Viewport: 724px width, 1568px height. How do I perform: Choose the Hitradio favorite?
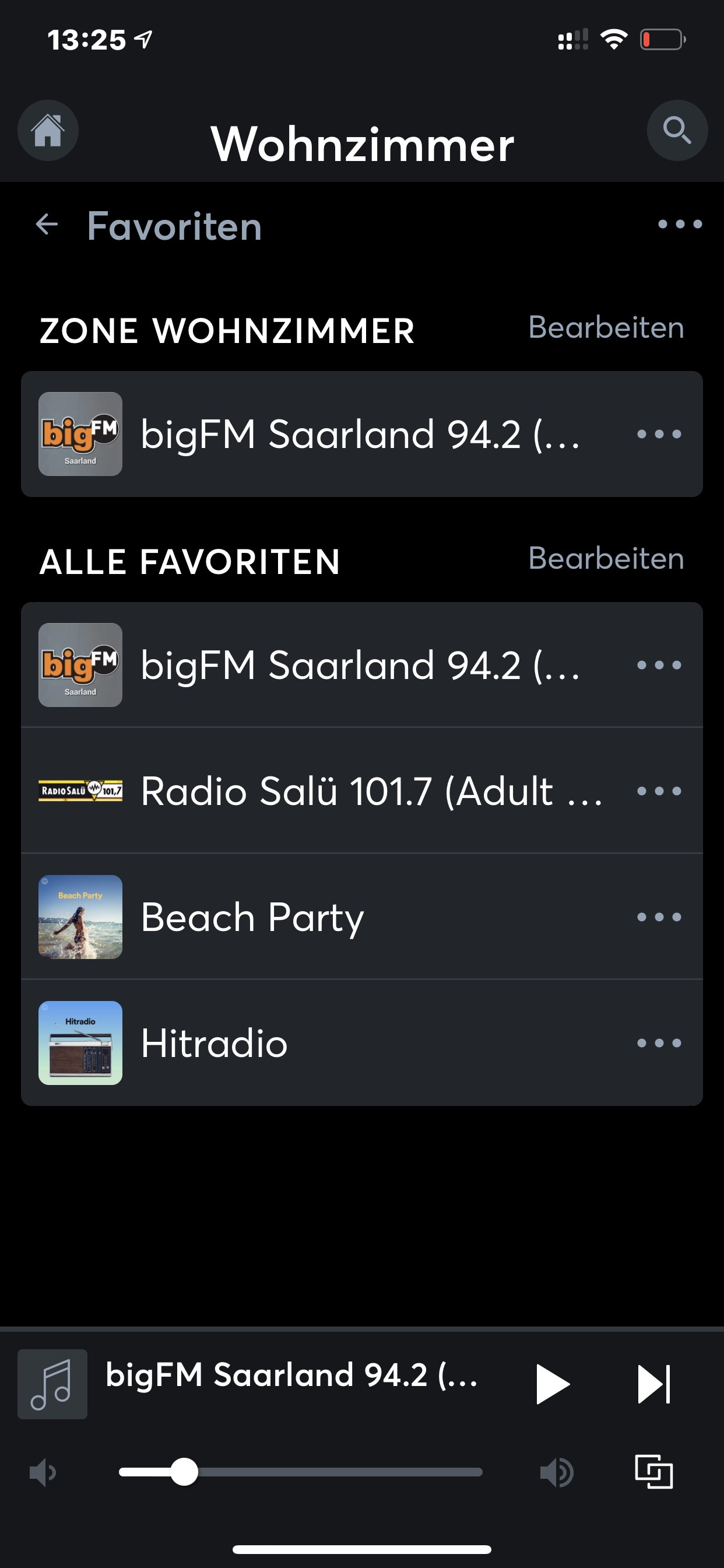pyautogui.click(x=214, y=1042)
